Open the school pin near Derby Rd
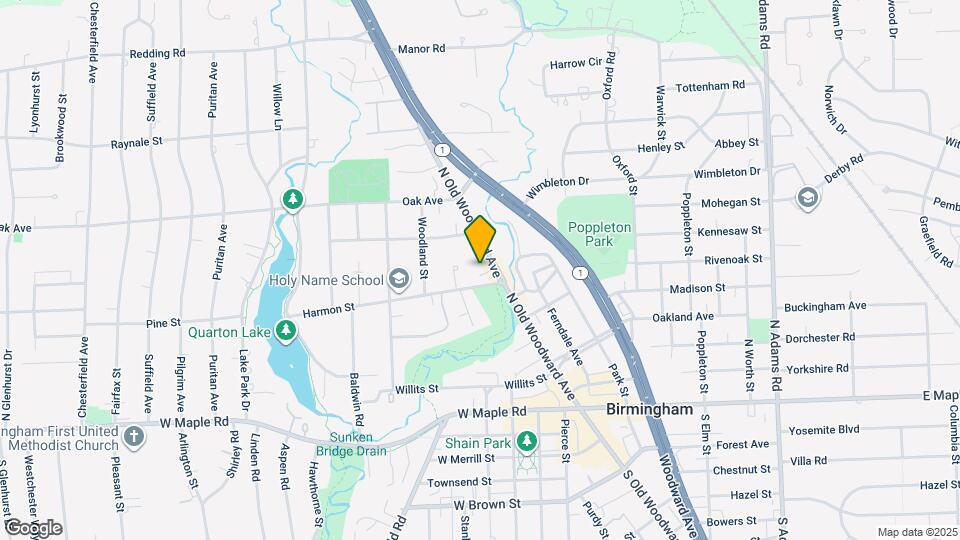 [x=808, y=198]
